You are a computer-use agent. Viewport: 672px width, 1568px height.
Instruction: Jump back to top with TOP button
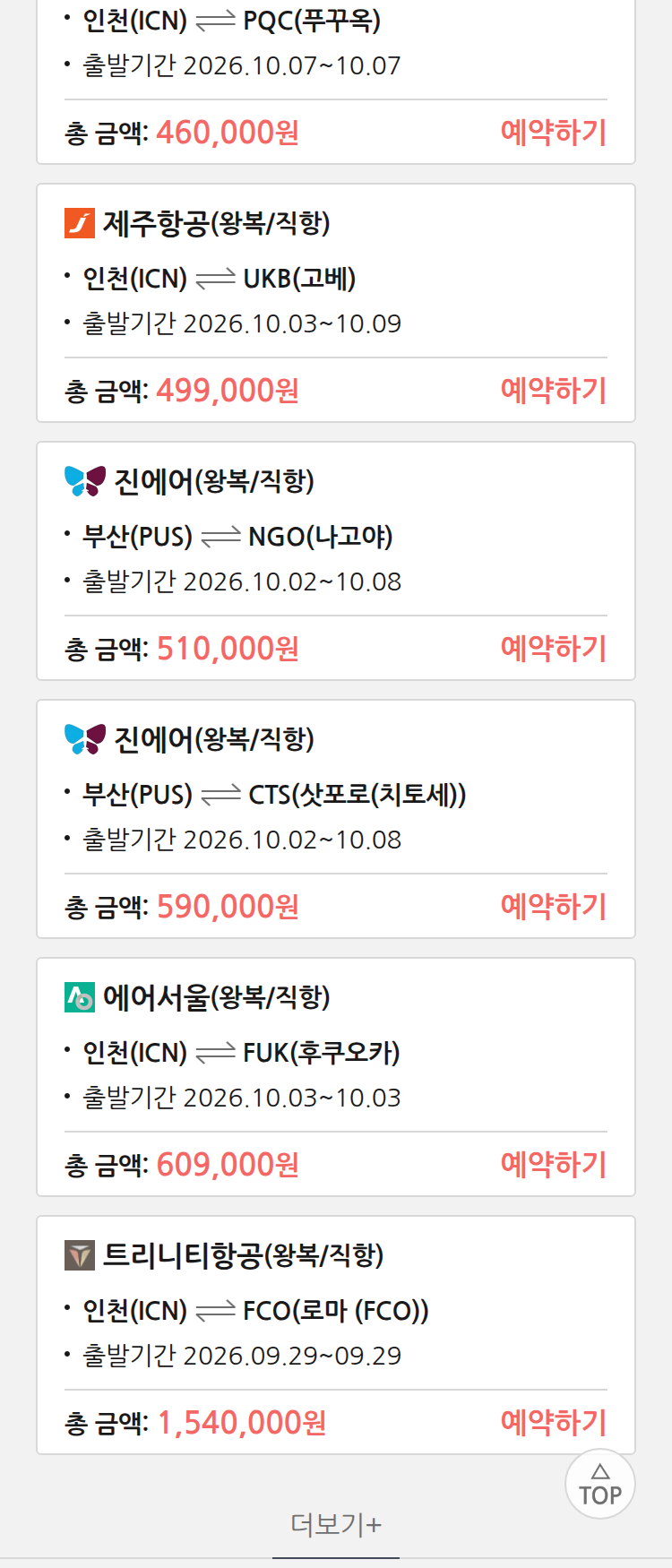pyautogui.click(x=600, y=1484)
